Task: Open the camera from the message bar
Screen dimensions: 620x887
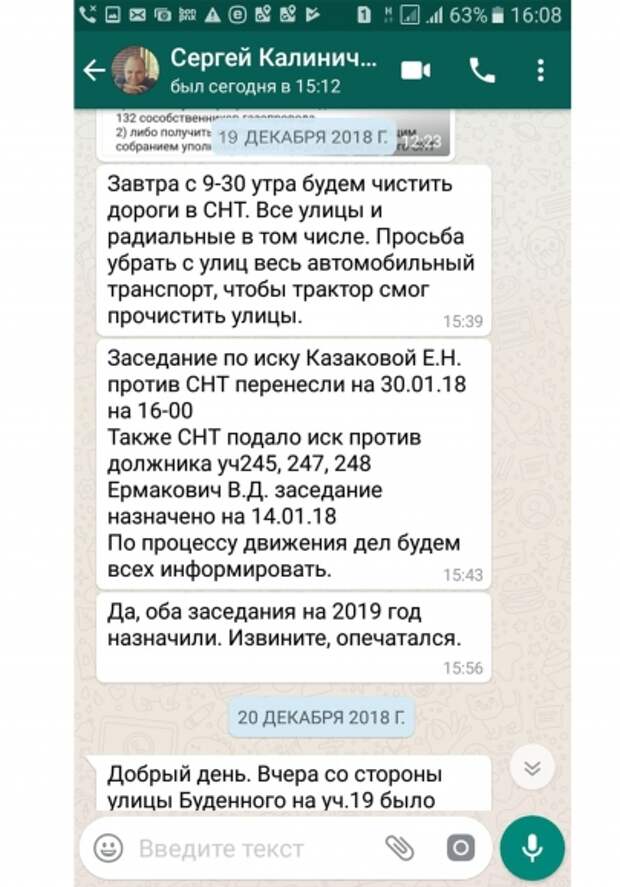Action: [x=459, y=849]
